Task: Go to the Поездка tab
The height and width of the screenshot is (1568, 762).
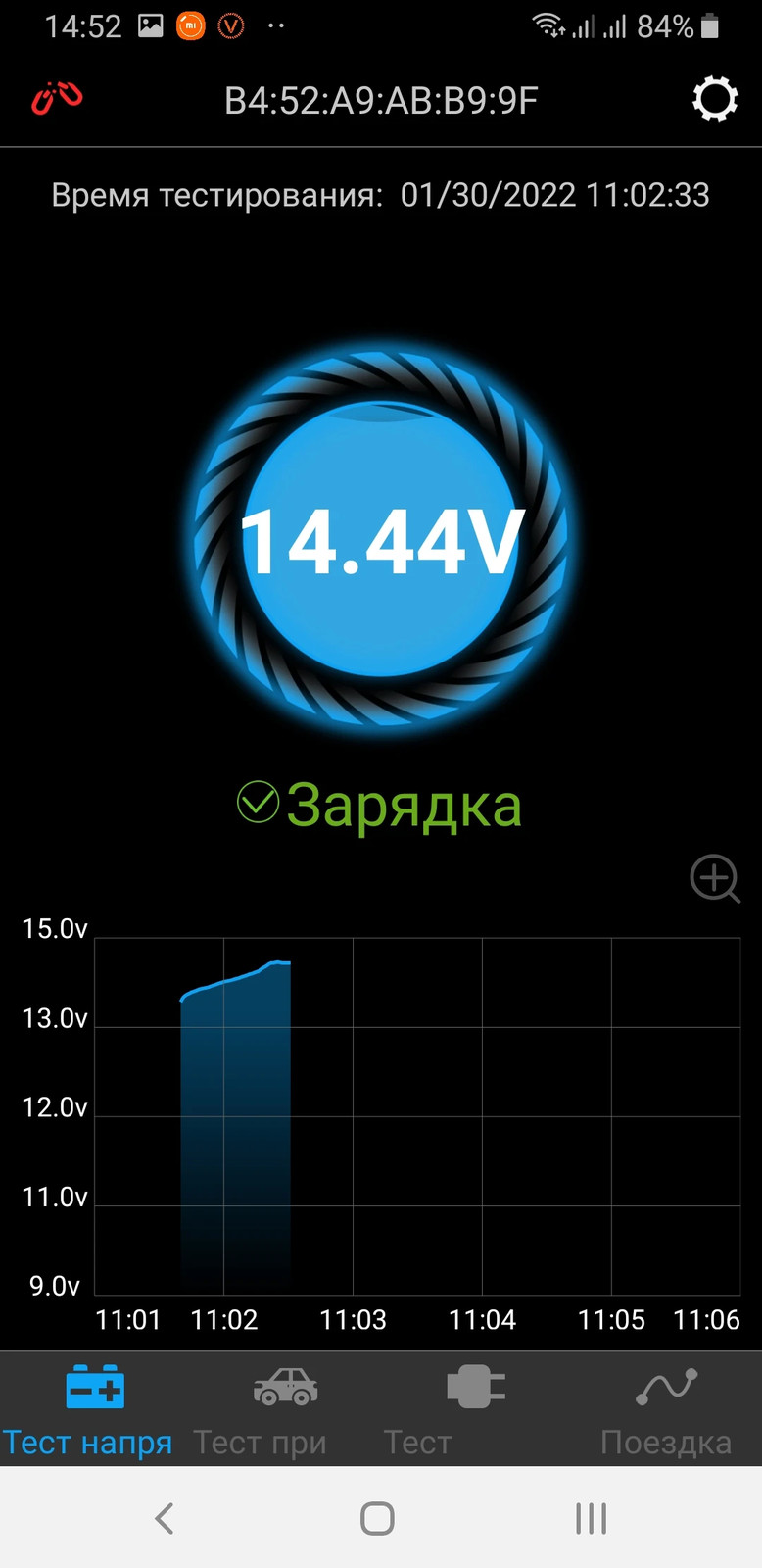Action: [666, 1409]
